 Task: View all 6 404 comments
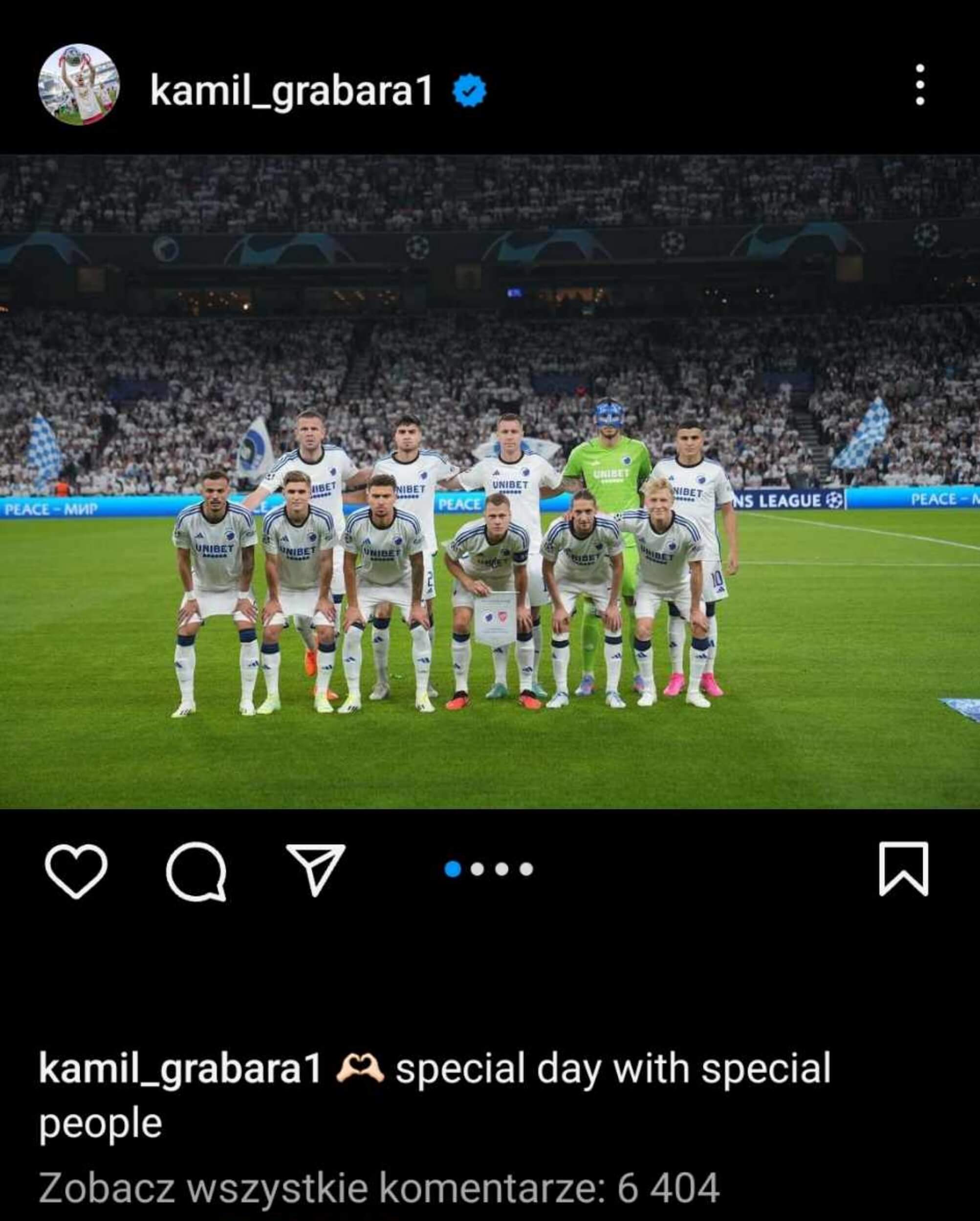379,1188
